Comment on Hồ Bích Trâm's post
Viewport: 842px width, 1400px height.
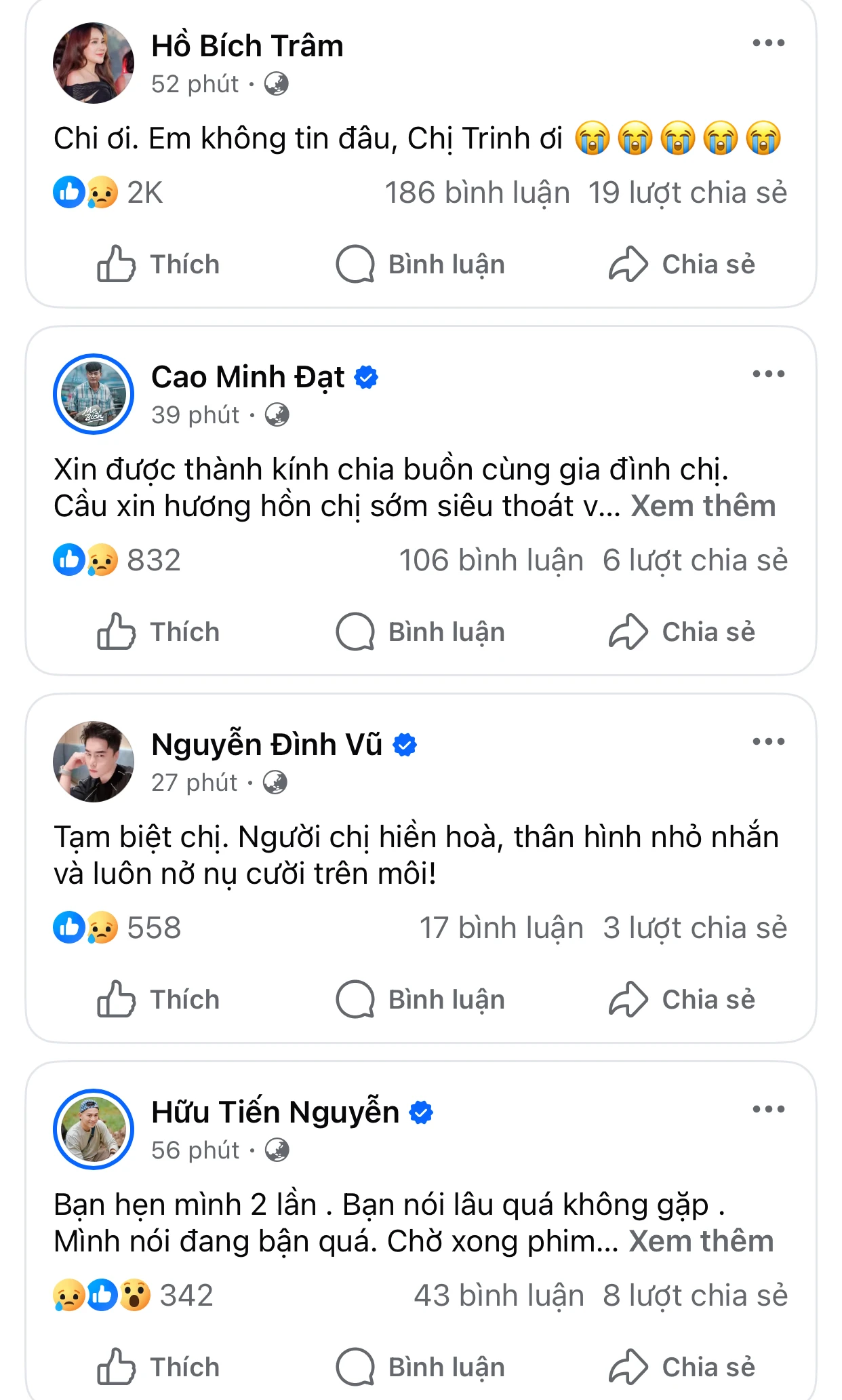(421, 265)
